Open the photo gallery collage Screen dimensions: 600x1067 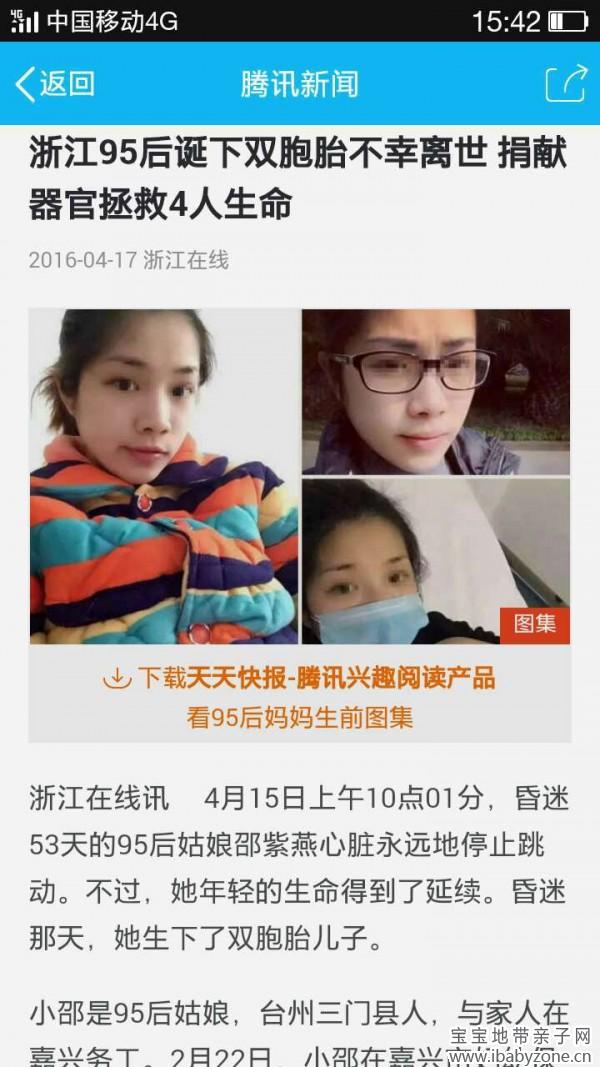(x=299, y=476)
